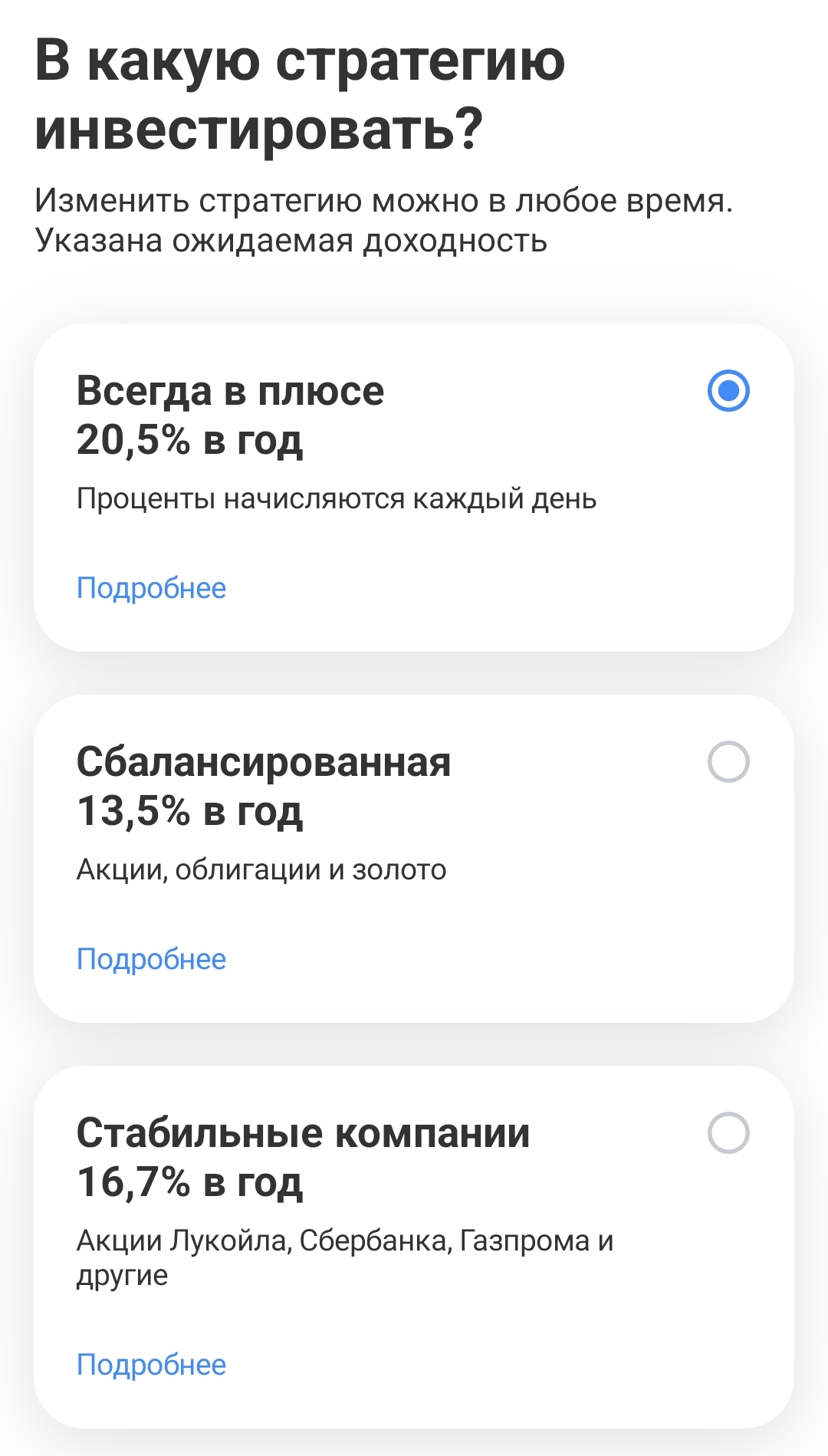Pick the 'Стабильные компании' radio option
Image resolution: width=828 pixels, height=1456 pixels.
coord(728,1133)
